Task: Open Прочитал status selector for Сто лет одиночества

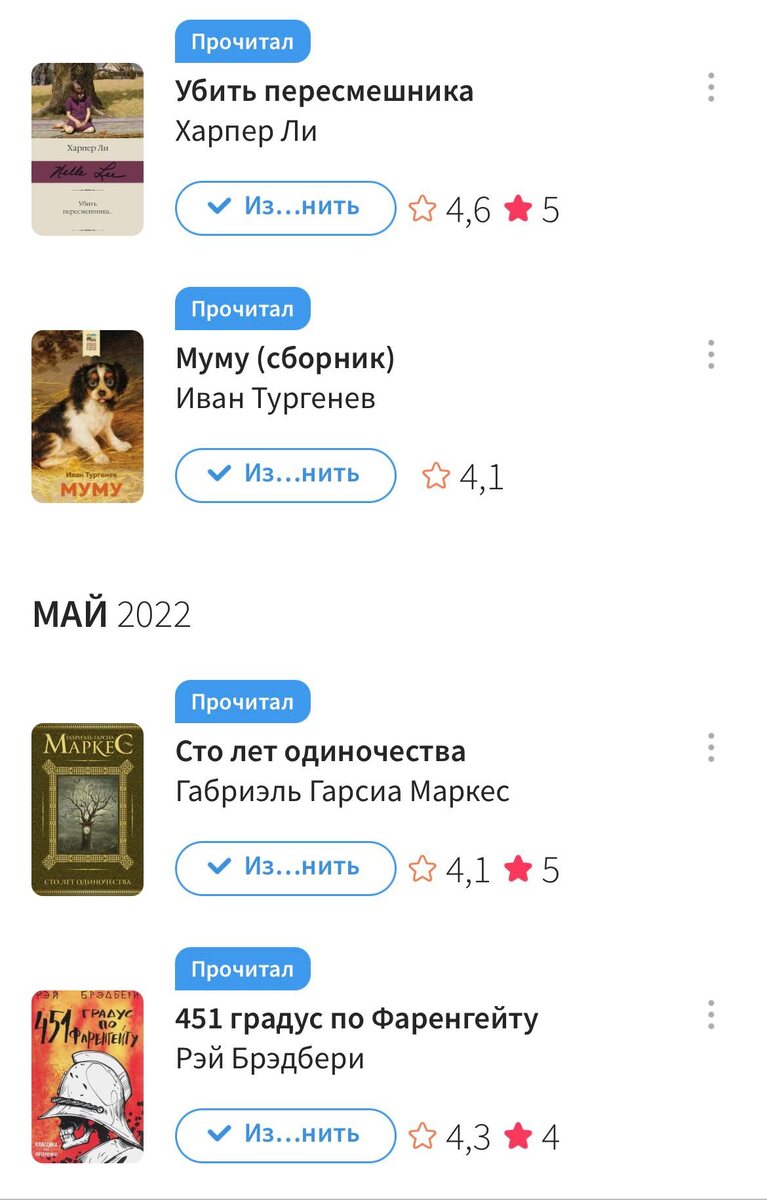Action: click(243, 701)
